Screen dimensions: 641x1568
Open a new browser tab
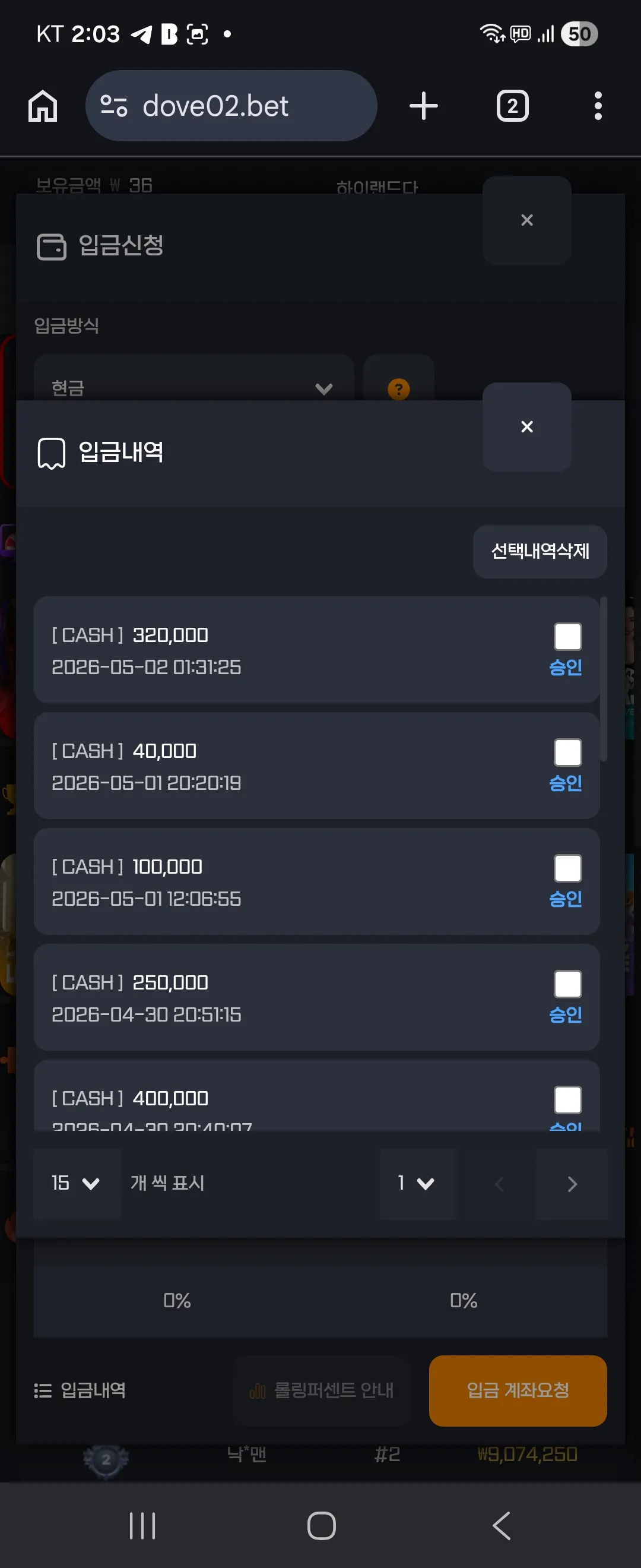(x=424, y=106)
